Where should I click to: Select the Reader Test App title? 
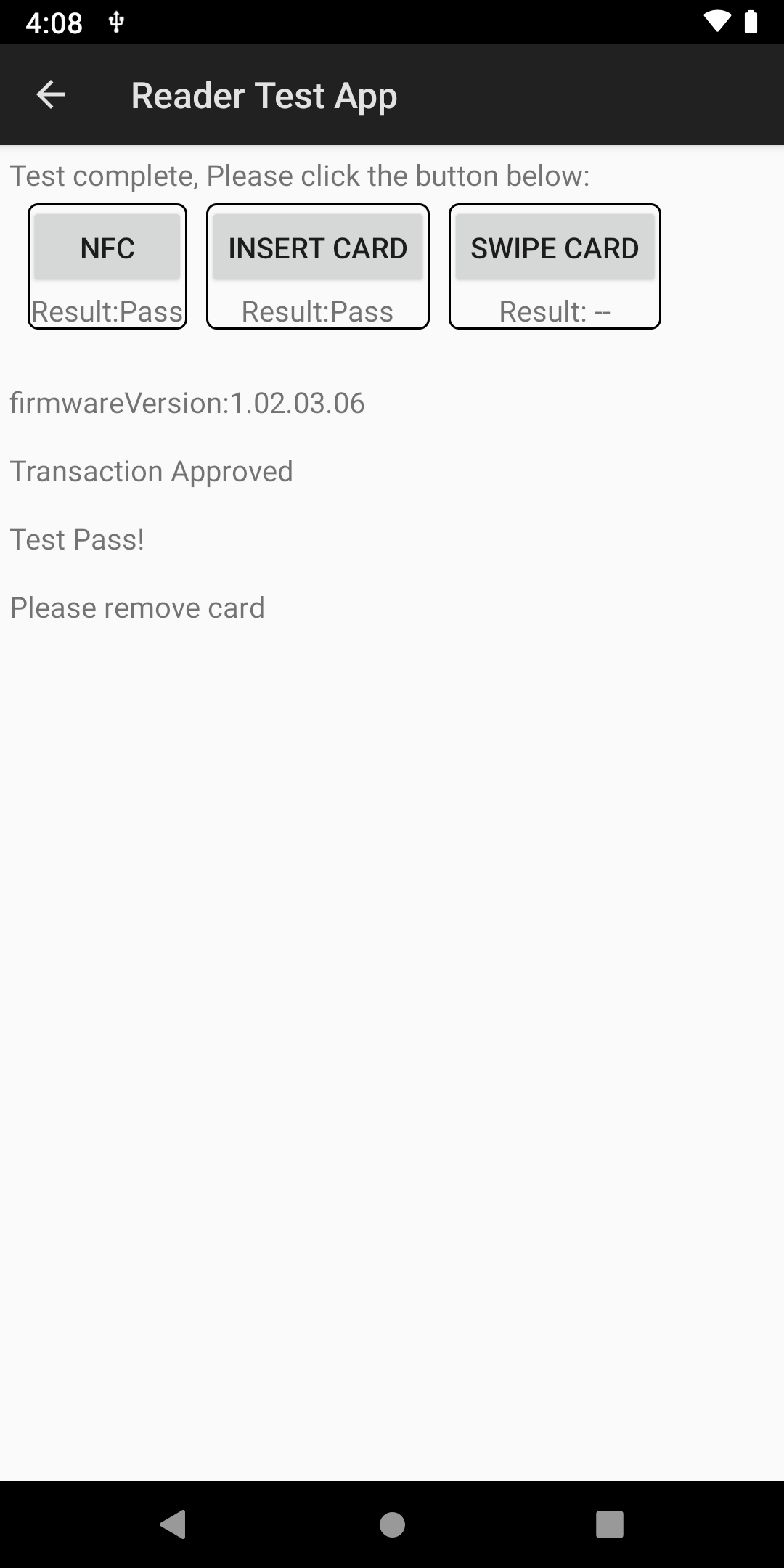tap(264, 94)
